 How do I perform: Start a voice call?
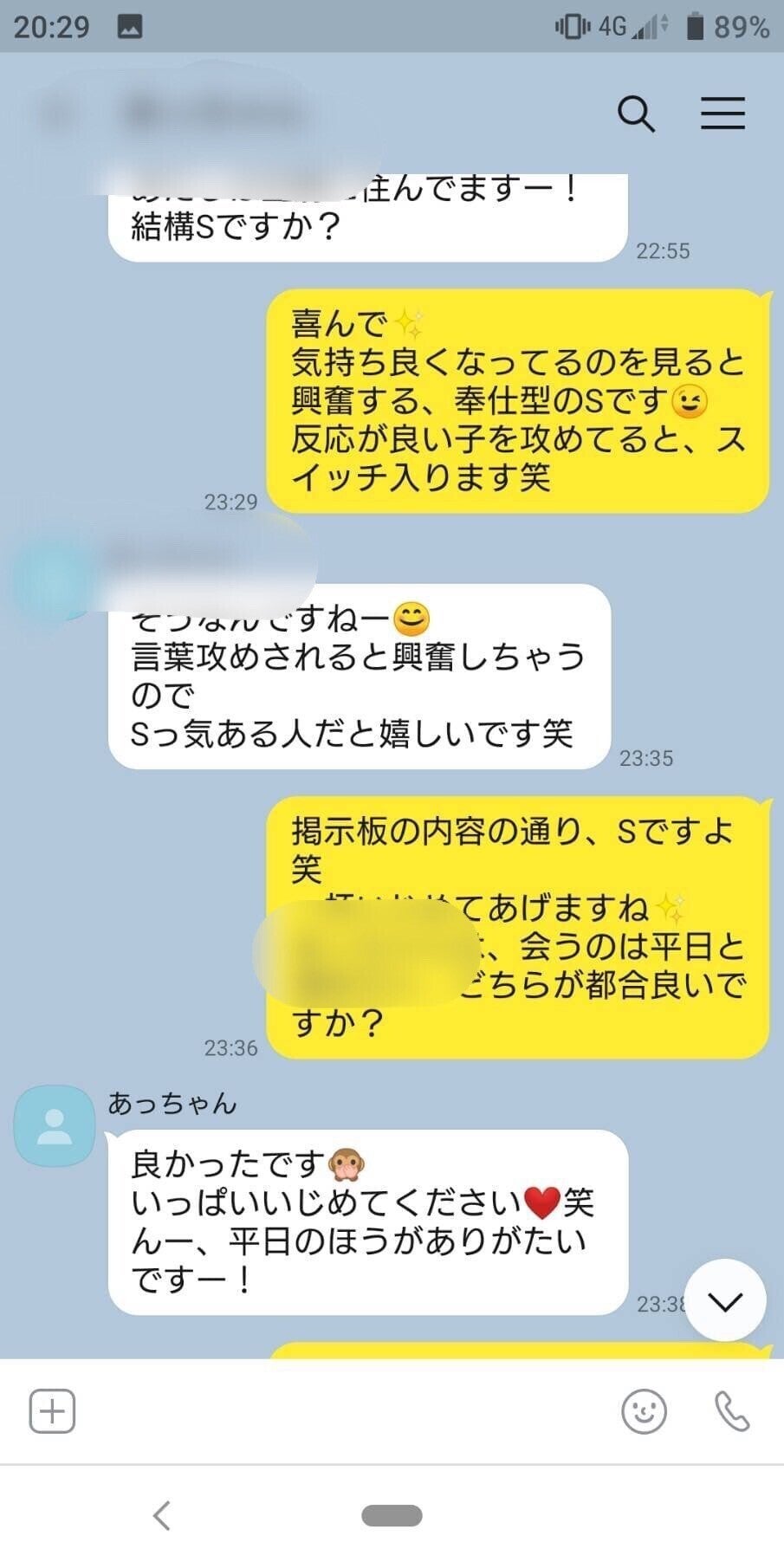[732, 1411]
